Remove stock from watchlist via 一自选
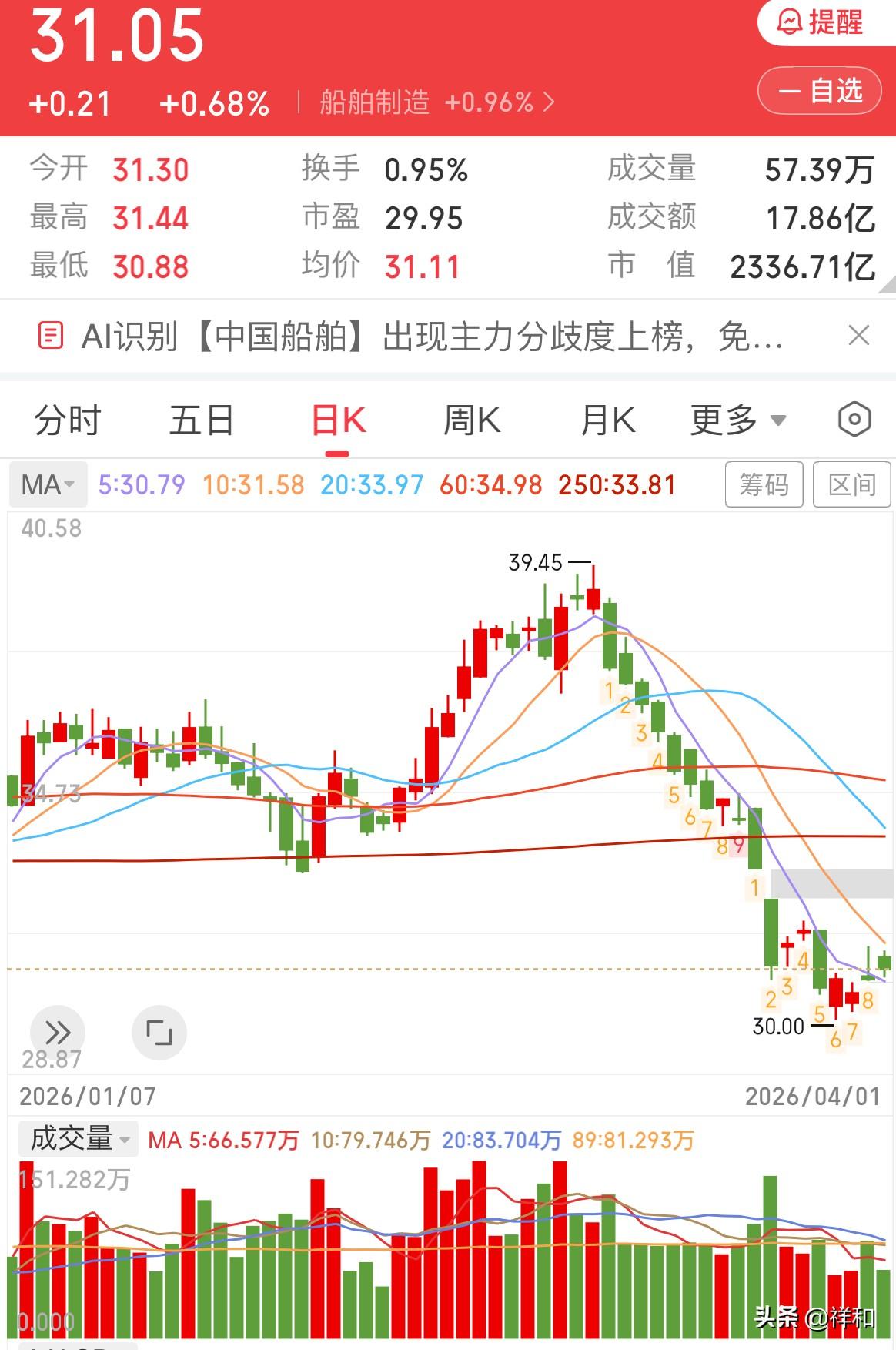896x1350 pixels. tap(818, 90)
